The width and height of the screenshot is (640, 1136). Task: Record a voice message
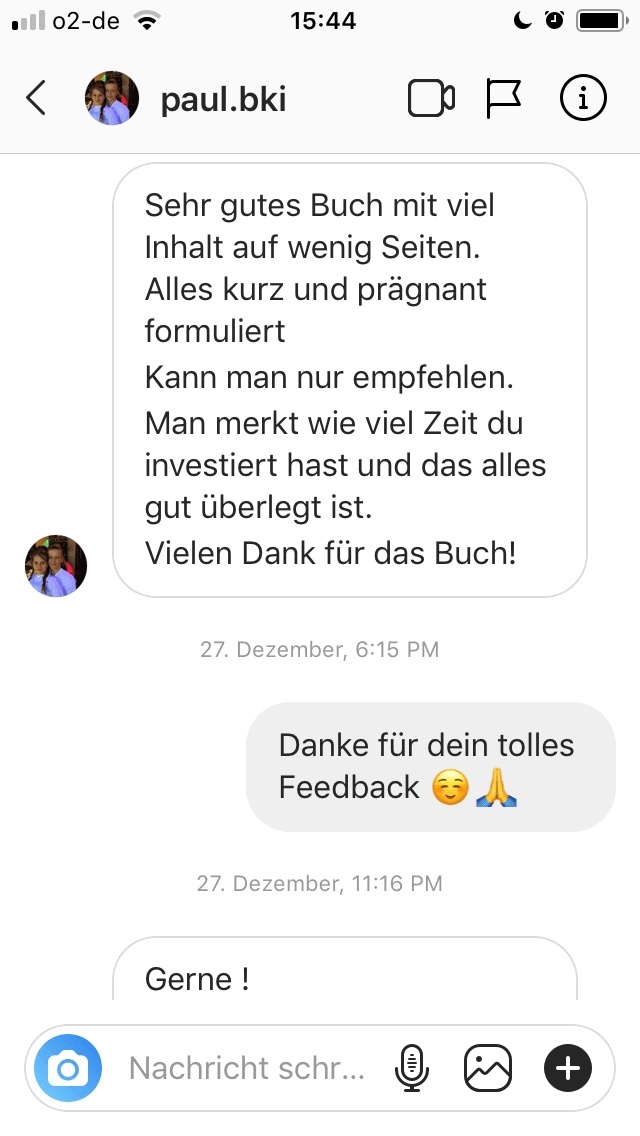(411, 1069)
